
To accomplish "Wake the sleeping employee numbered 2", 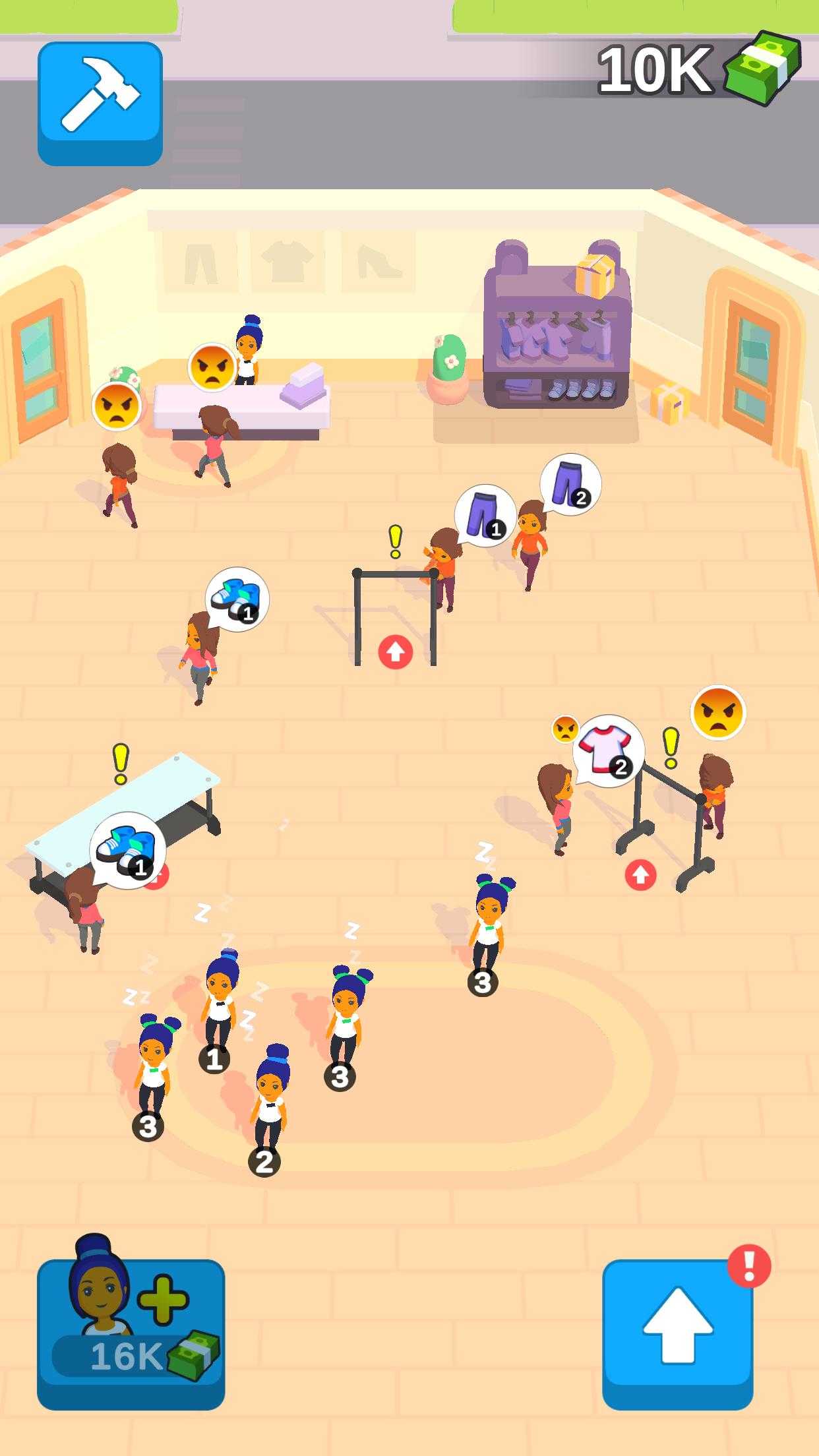I will 269,1105.
